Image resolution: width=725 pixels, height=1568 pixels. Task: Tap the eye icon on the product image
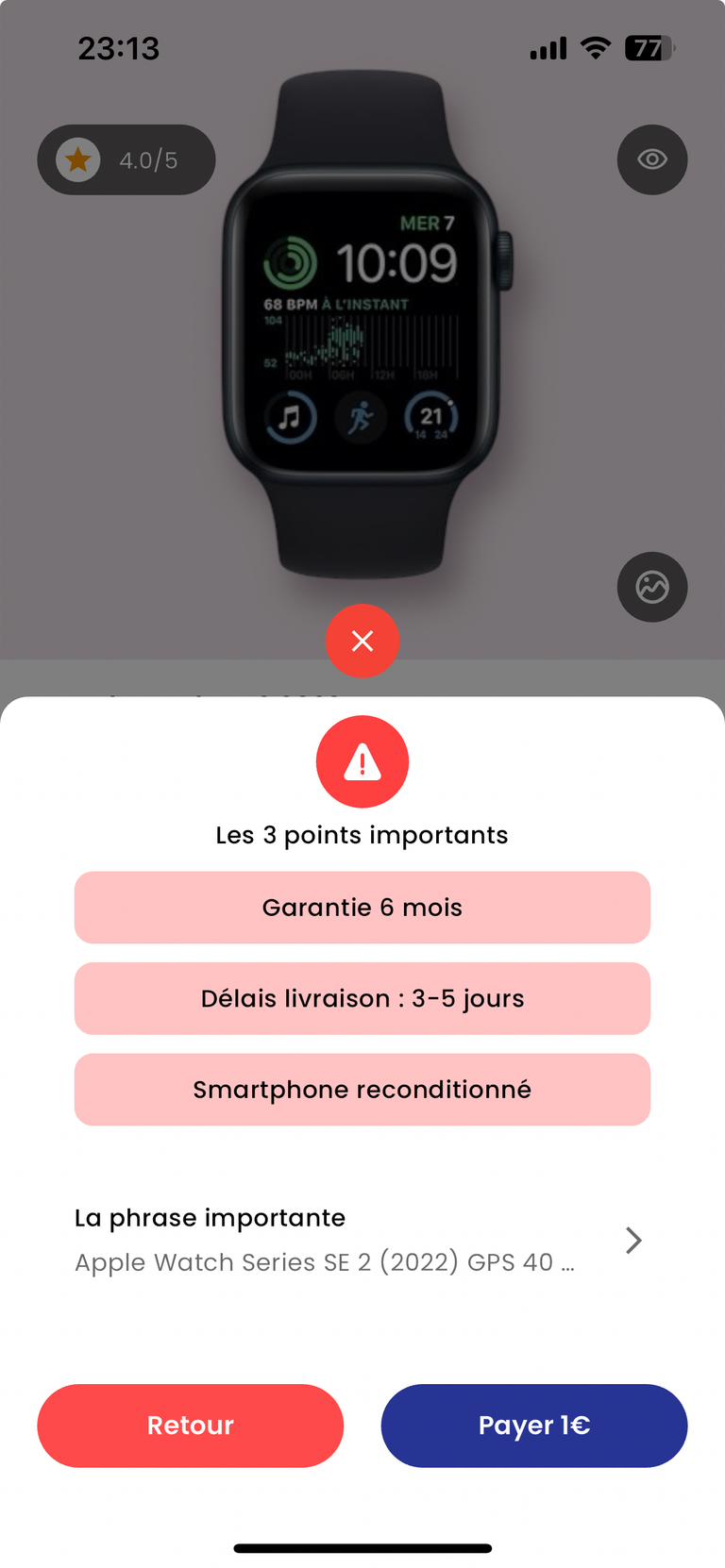tap(651, 159)
